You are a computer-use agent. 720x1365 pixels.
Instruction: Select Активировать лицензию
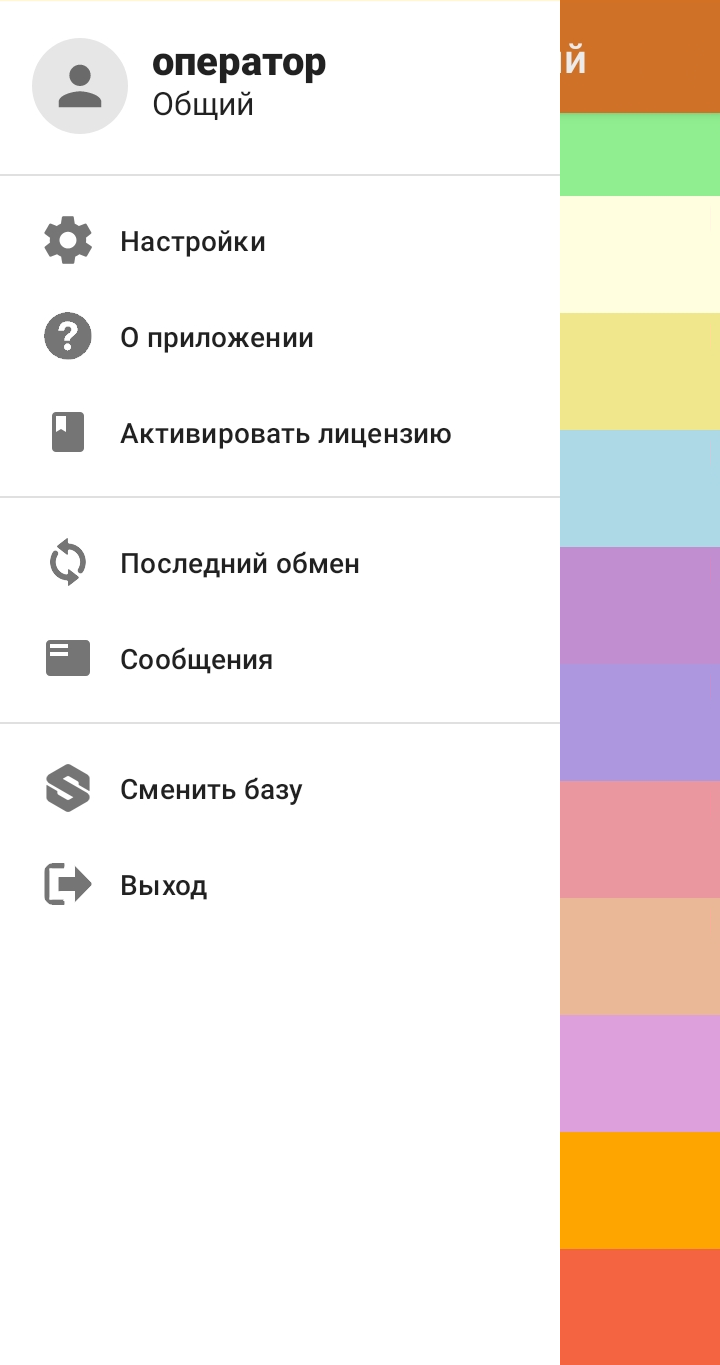tap(280, 434)
